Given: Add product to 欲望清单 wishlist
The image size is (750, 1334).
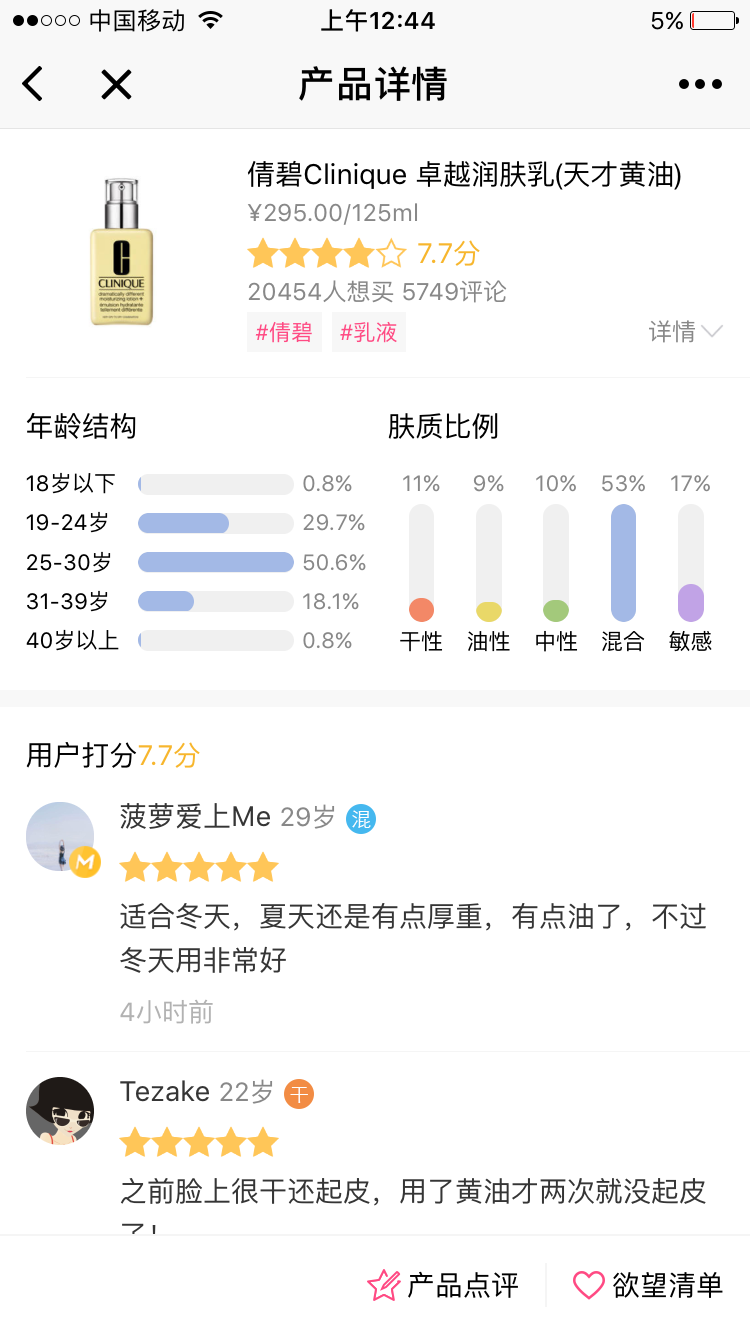Looking at the screenshot, I should (x=648, y=1285).
